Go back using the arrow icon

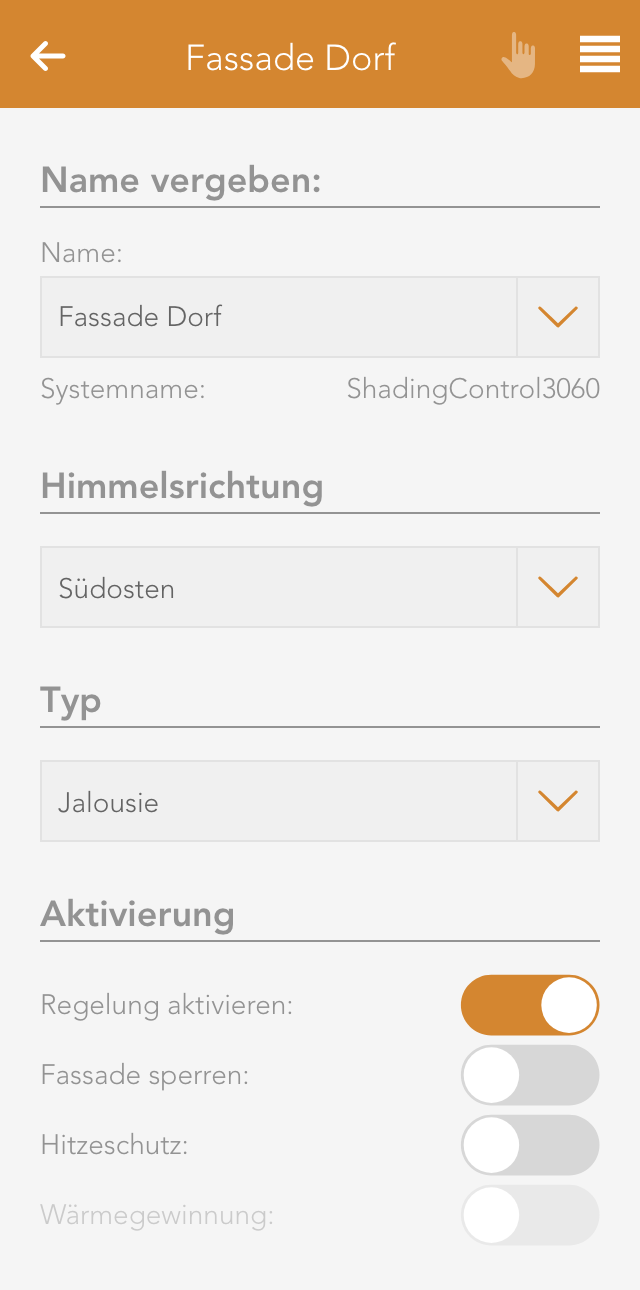click(x=48, y=56)
